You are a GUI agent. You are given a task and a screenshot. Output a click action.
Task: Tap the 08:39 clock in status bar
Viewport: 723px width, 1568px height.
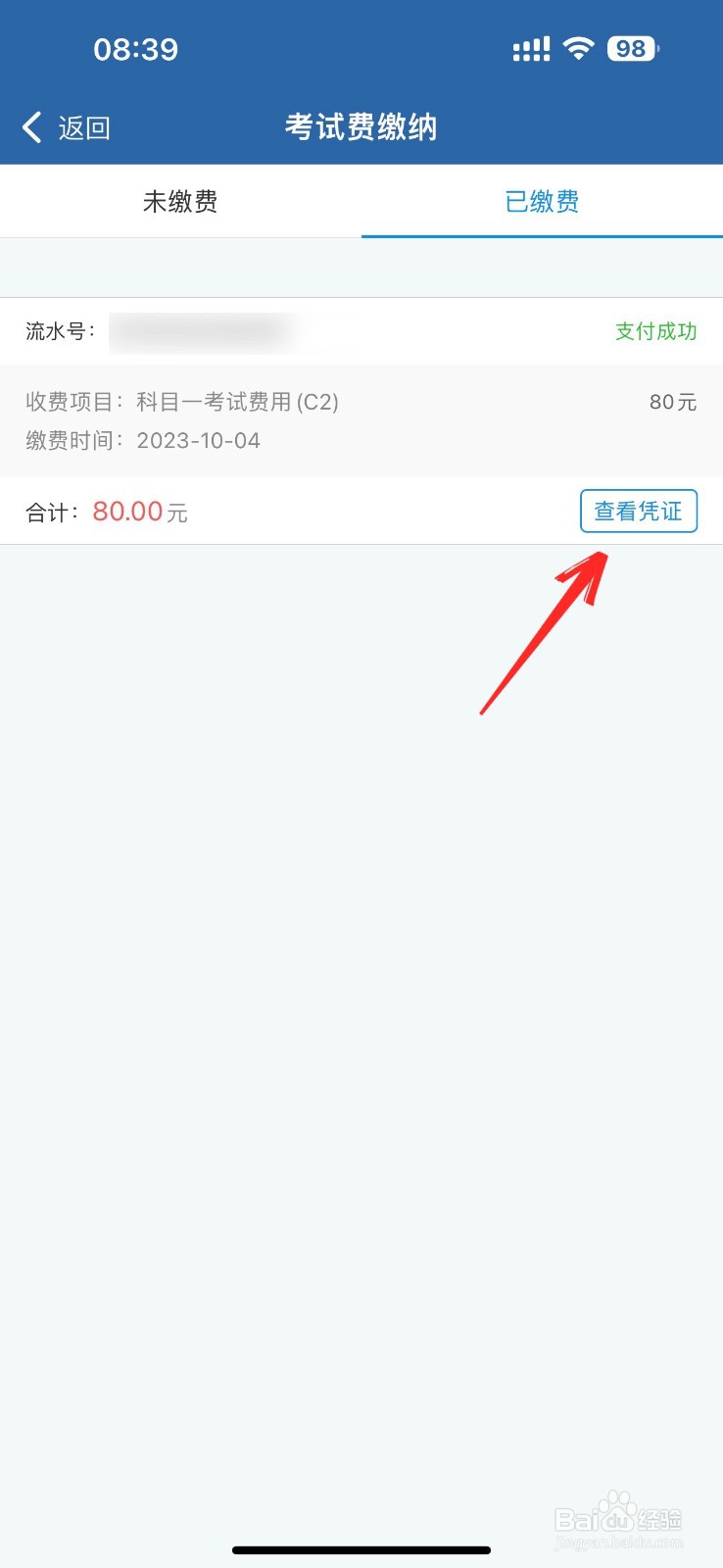click(x=136, y=48)
